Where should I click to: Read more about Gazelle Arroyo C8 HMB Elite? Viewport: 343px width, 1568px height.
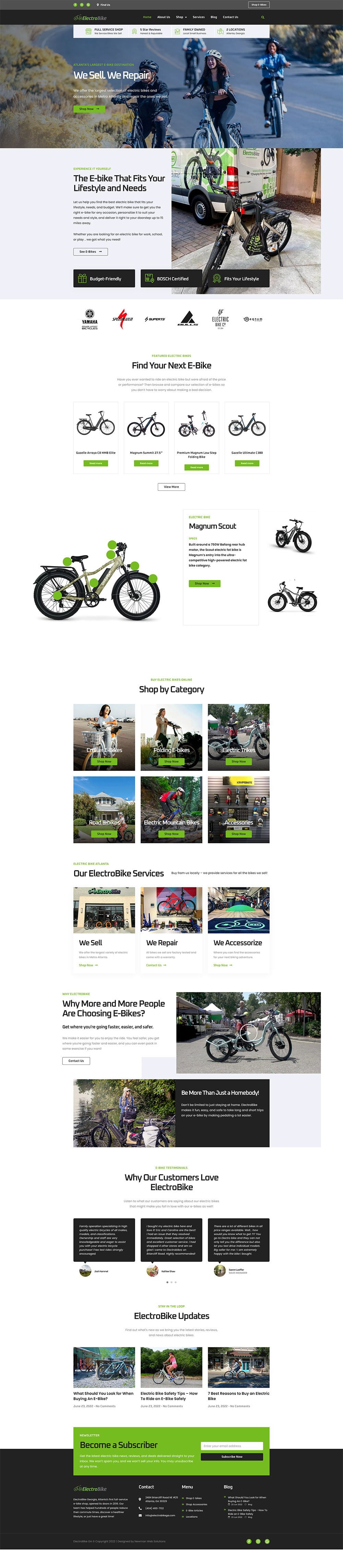(95, 463)
